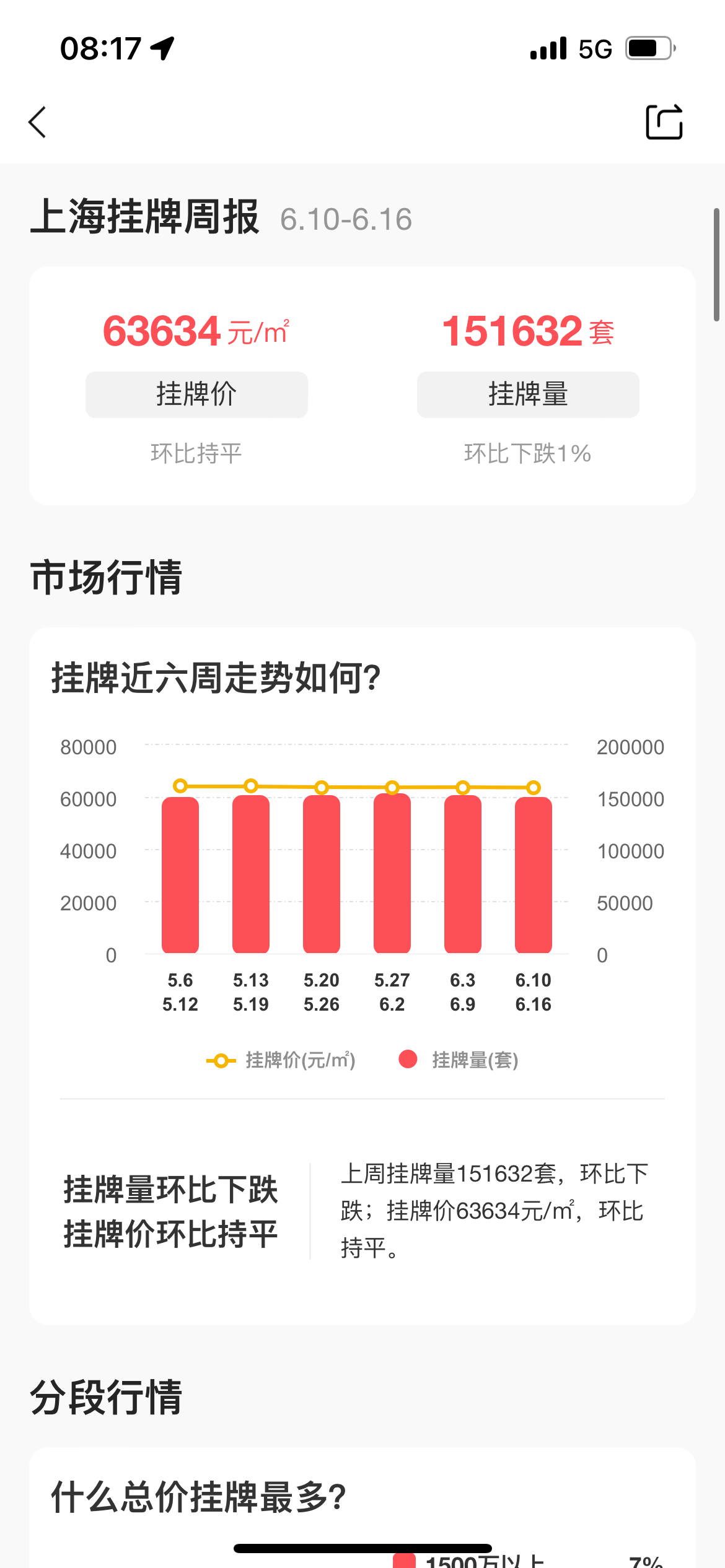Screen dimensions: 725x1568
Task: Select the 6.10–6.16 bar in the chart
Action: pos(534,875)
